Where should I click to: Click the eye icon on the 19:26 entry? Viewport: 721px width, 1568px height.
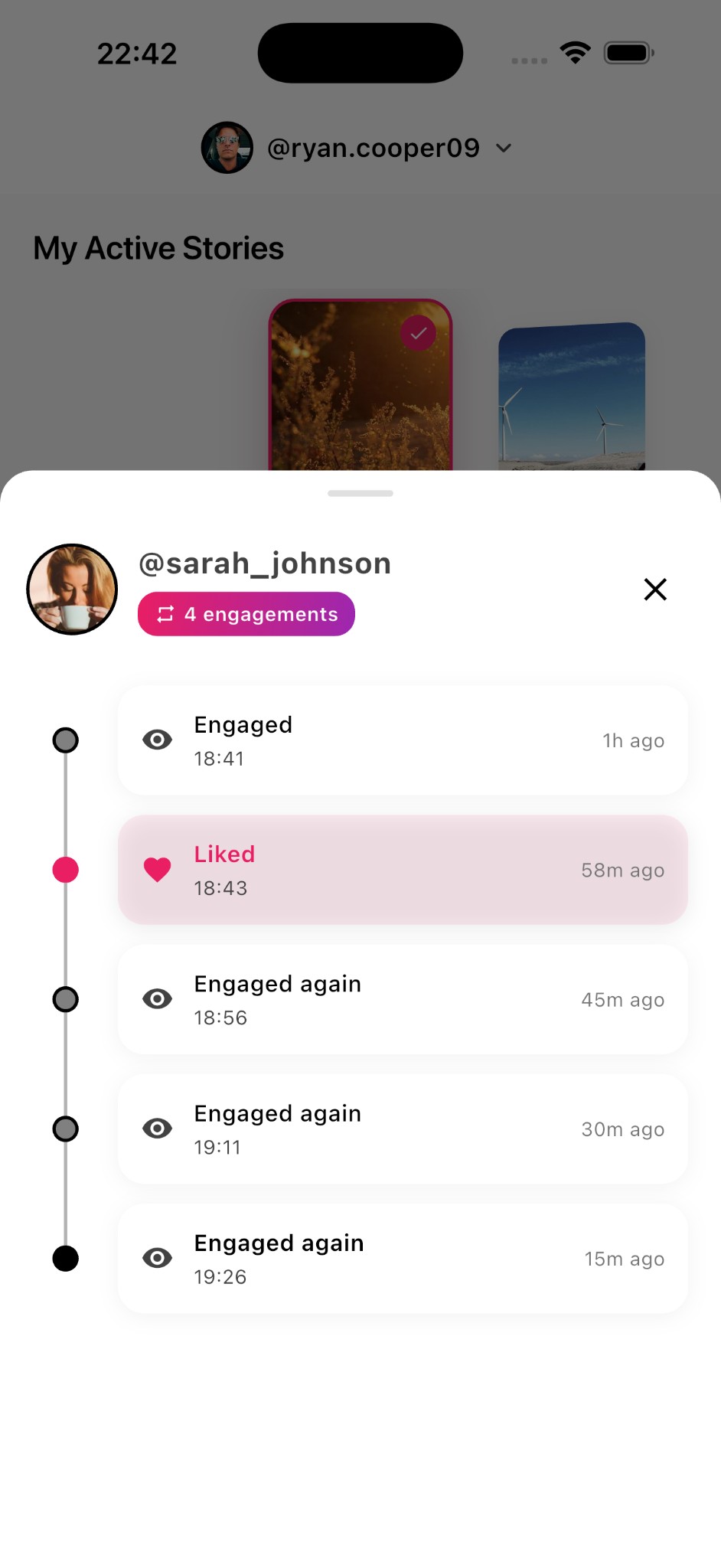pyautogui.click(x=156, y=1258)
